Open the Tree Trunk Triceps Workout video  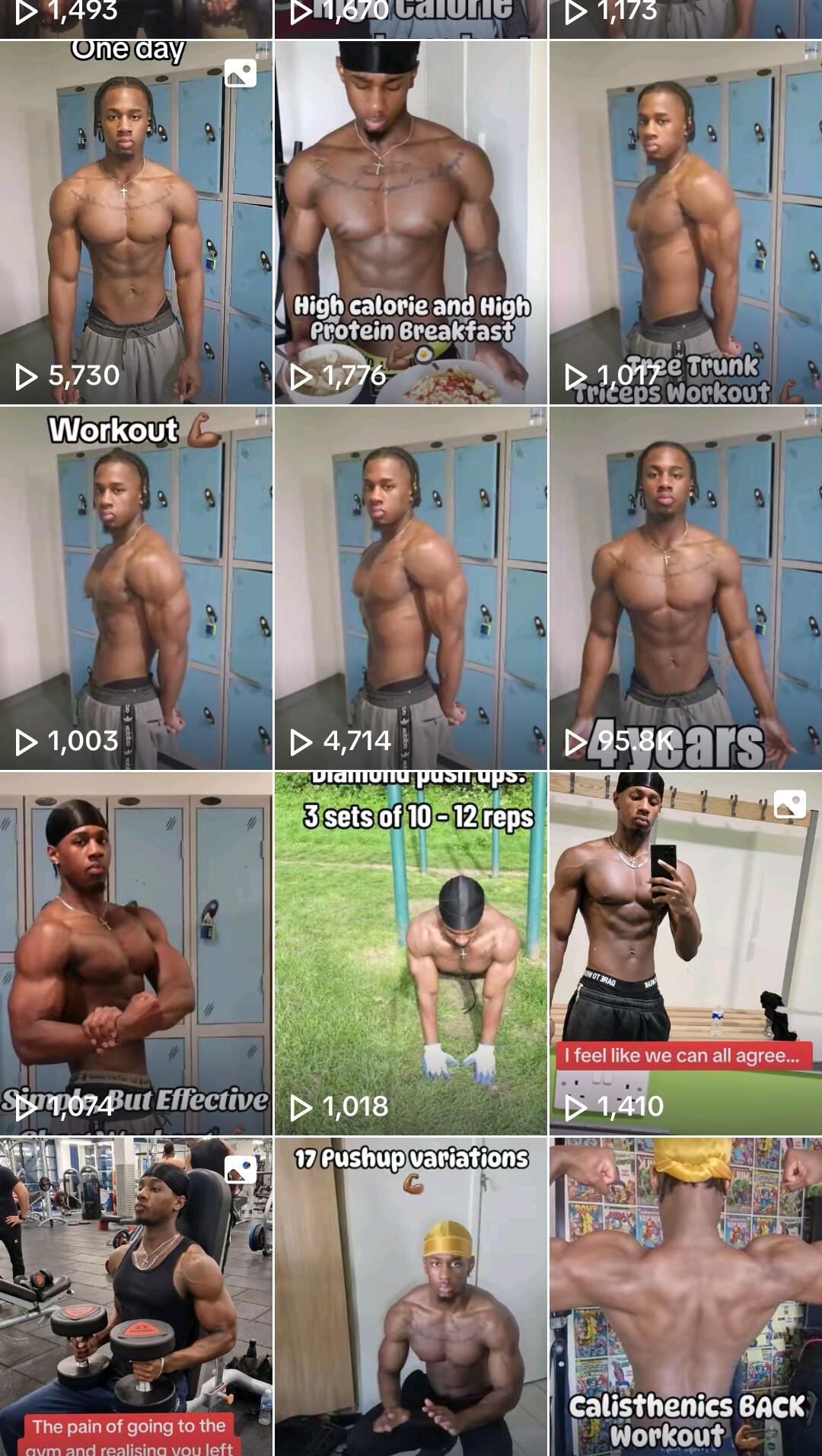[686, 222]
